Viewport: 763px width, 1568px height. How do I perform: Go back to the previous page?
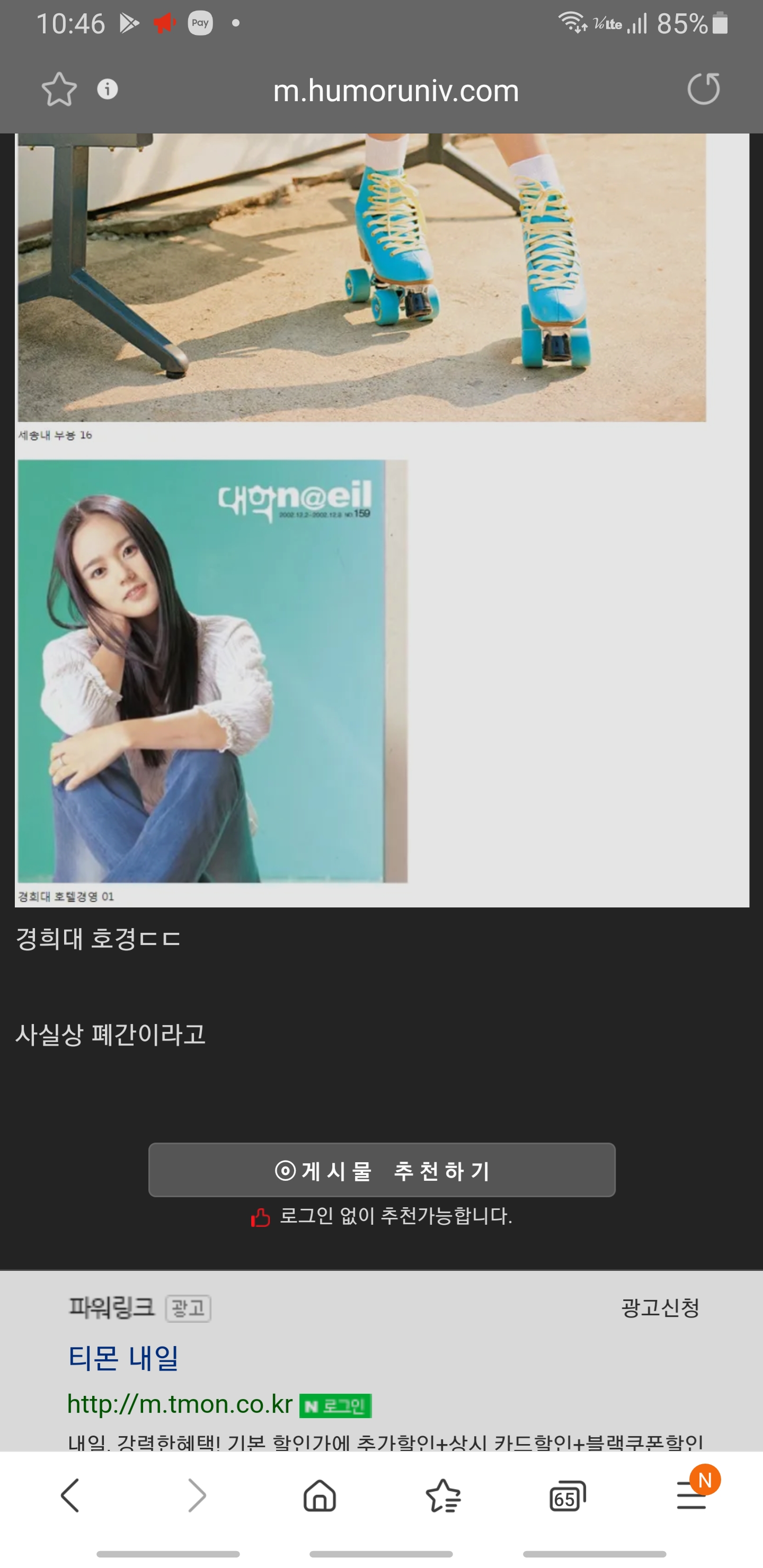coord(70,1495)
